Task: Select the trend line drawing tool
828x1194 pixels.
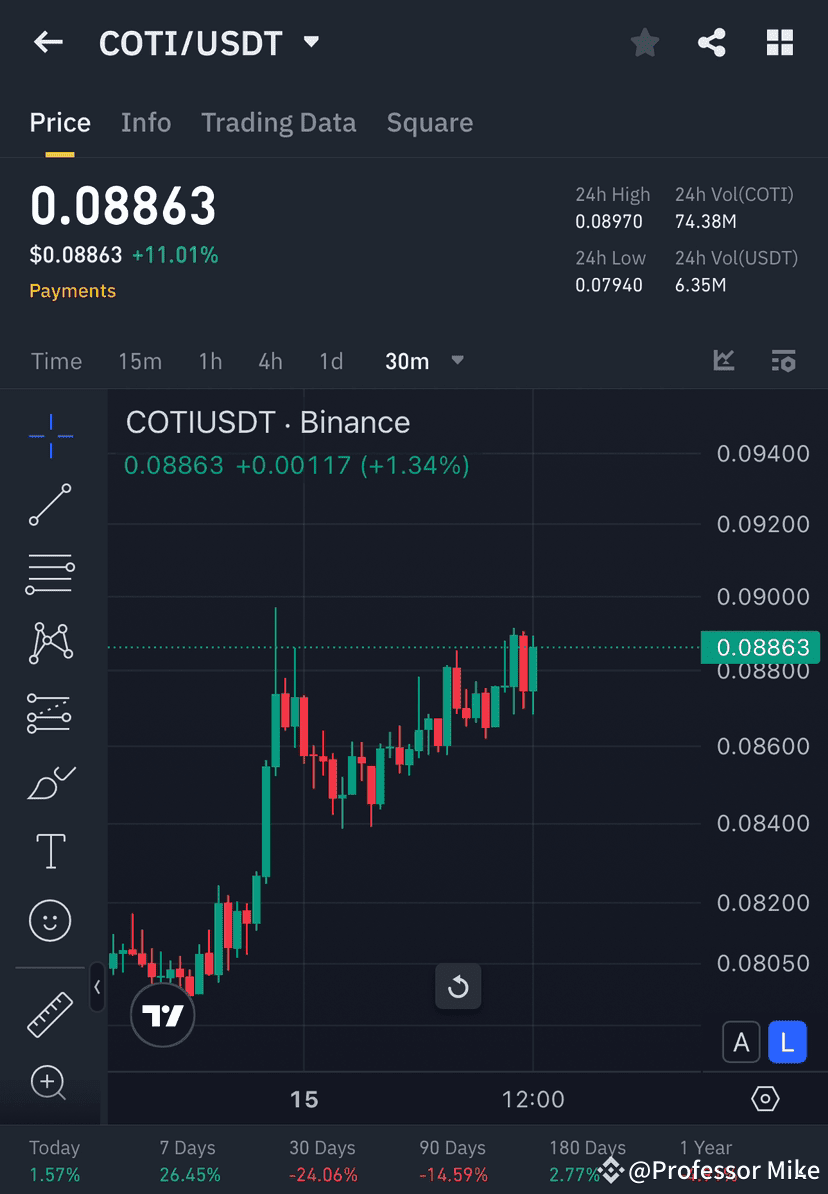Action: (50, 505)
